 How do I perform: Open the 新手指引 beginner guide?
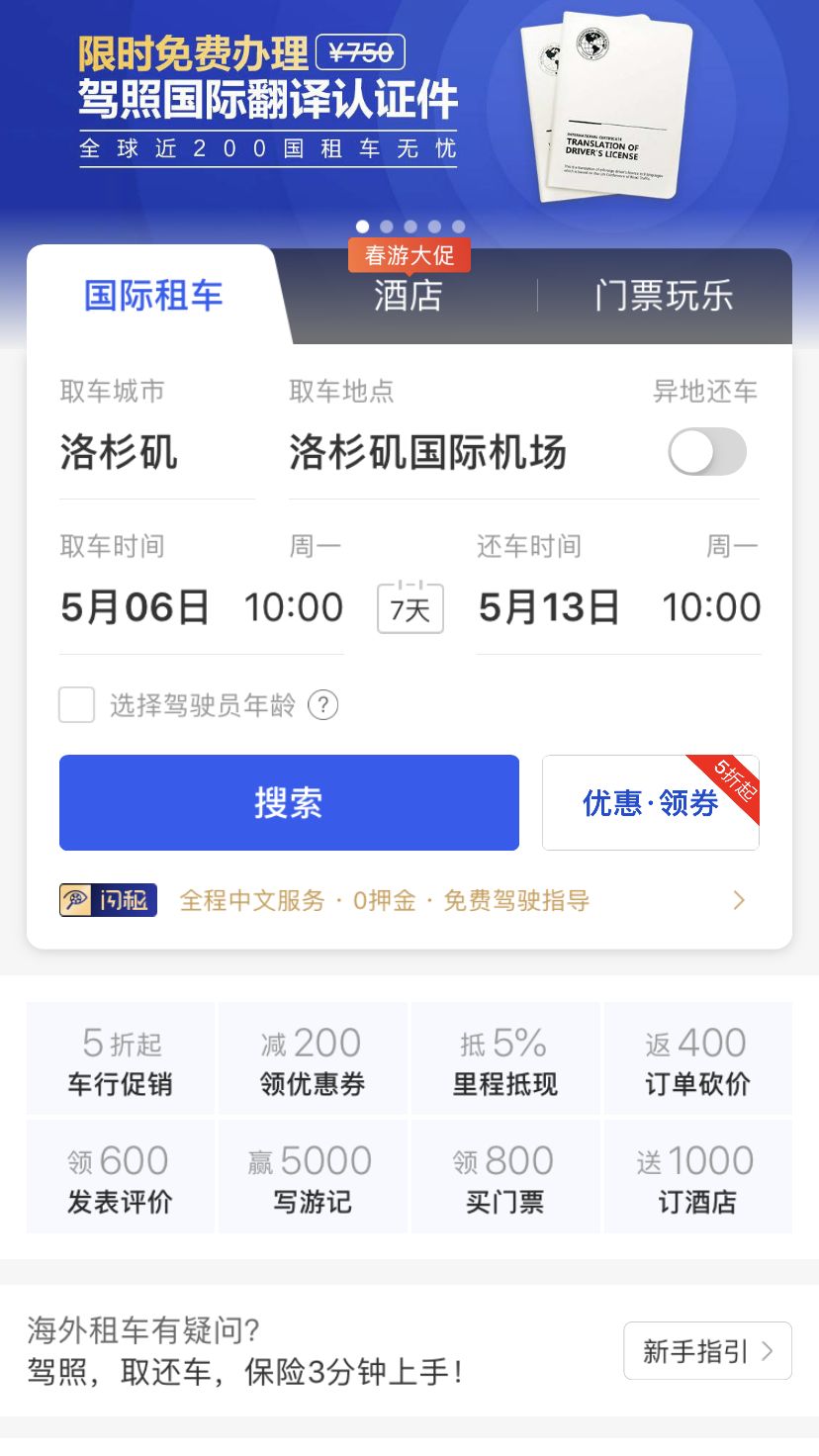point(706,1350)
